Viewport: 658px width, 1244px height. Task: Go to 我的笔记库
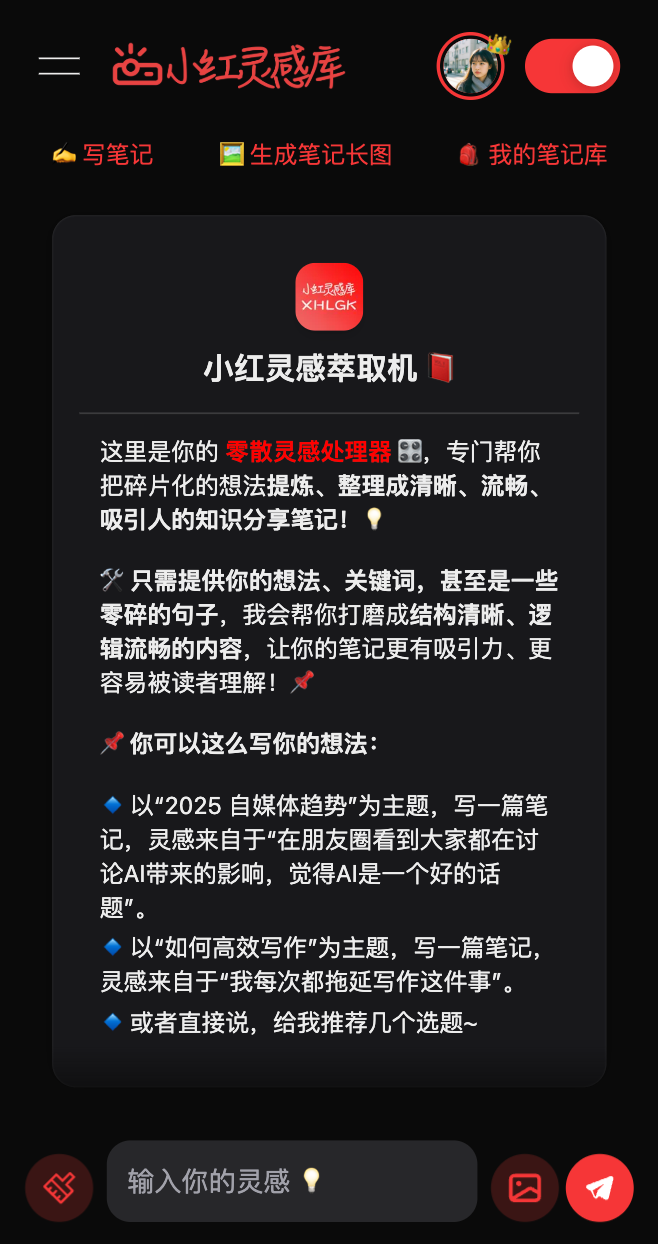(532, 155)
